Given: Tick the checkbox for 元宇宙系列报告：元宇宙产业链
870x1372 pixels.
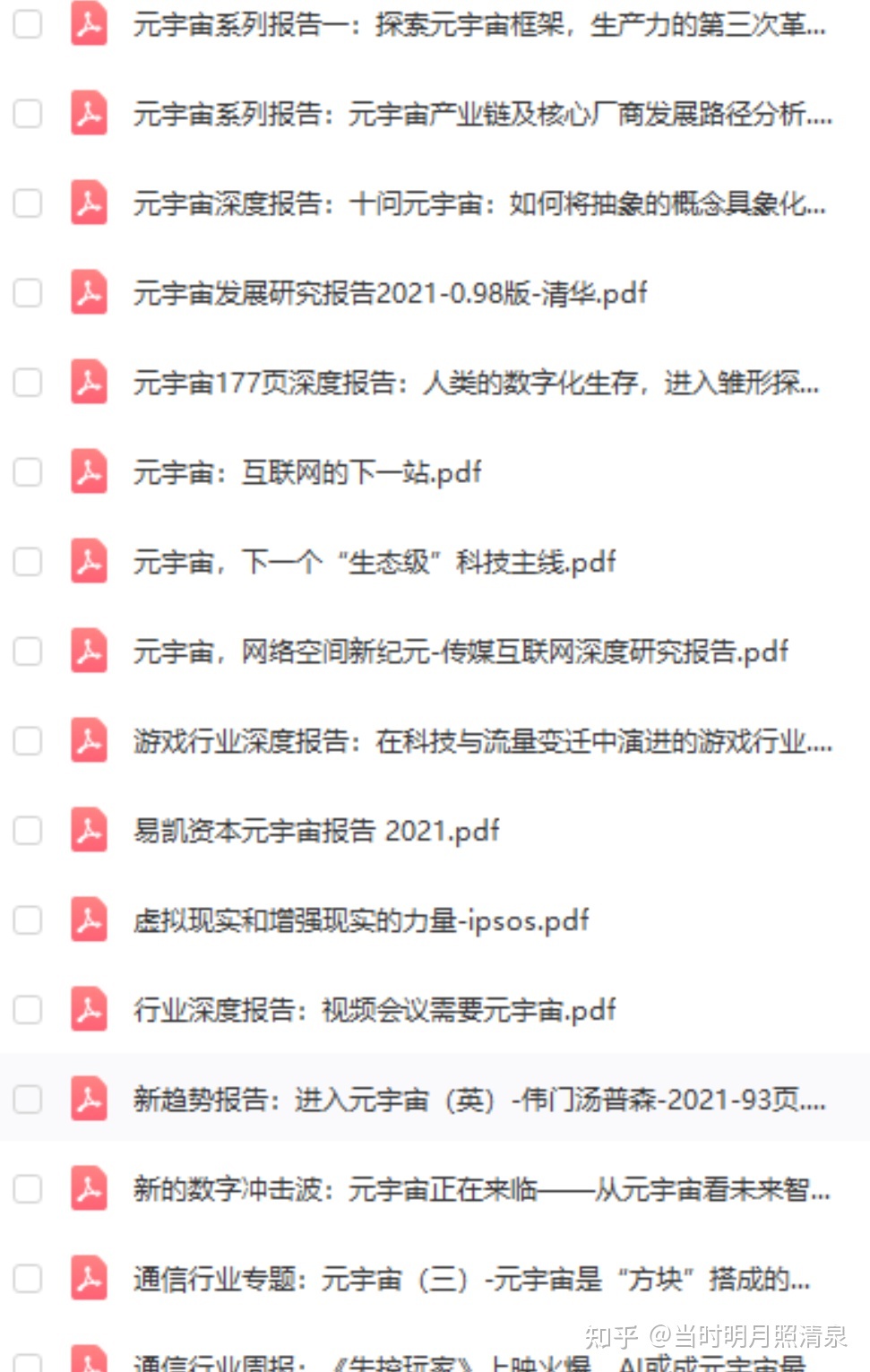Looking at the screenshot, I should pyautogui.click(x=28, y=114).
